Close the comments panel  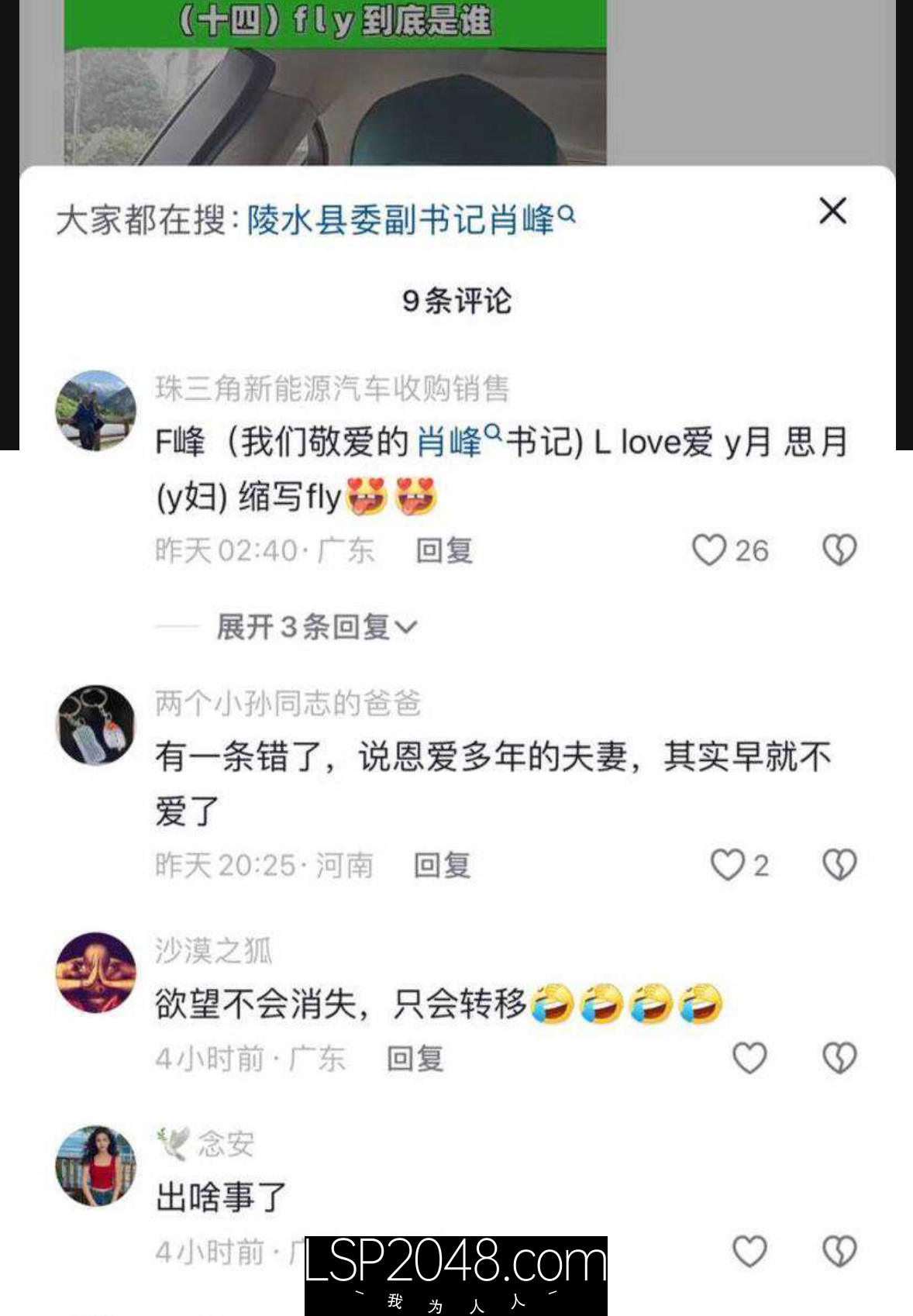tap(832, 211)
